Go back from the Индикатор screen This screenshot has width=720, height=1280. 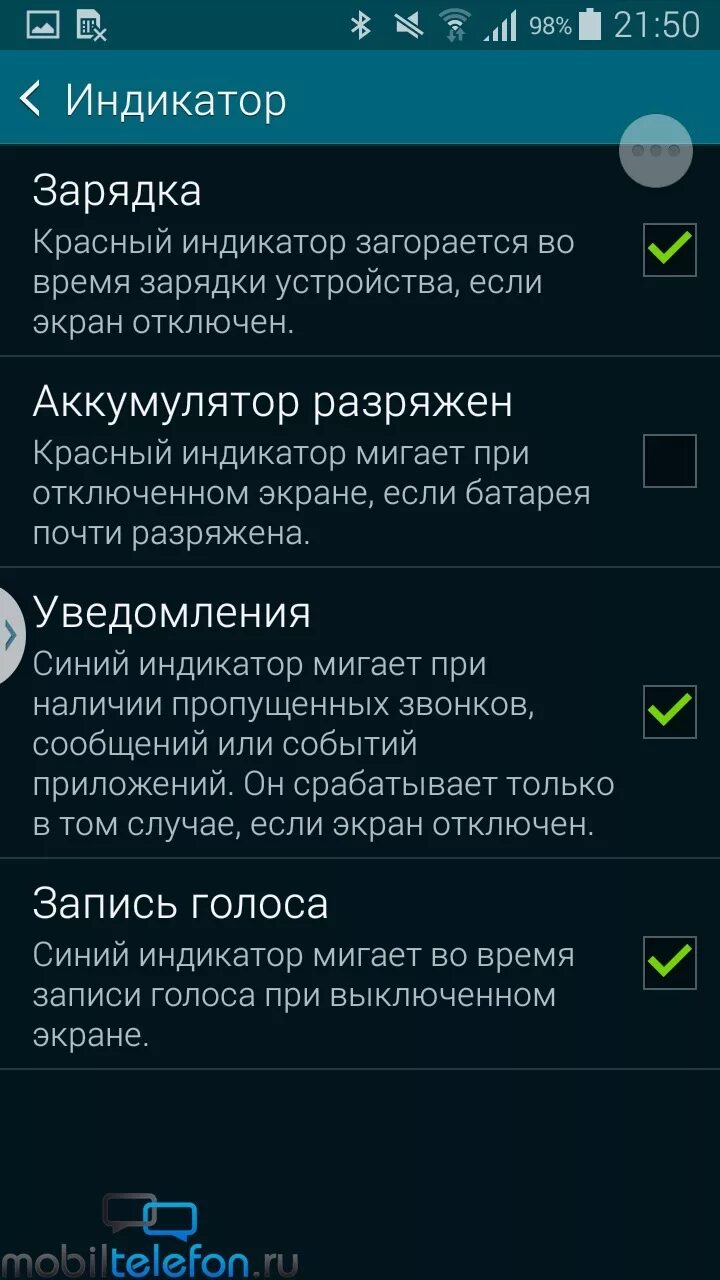(31, 100)
